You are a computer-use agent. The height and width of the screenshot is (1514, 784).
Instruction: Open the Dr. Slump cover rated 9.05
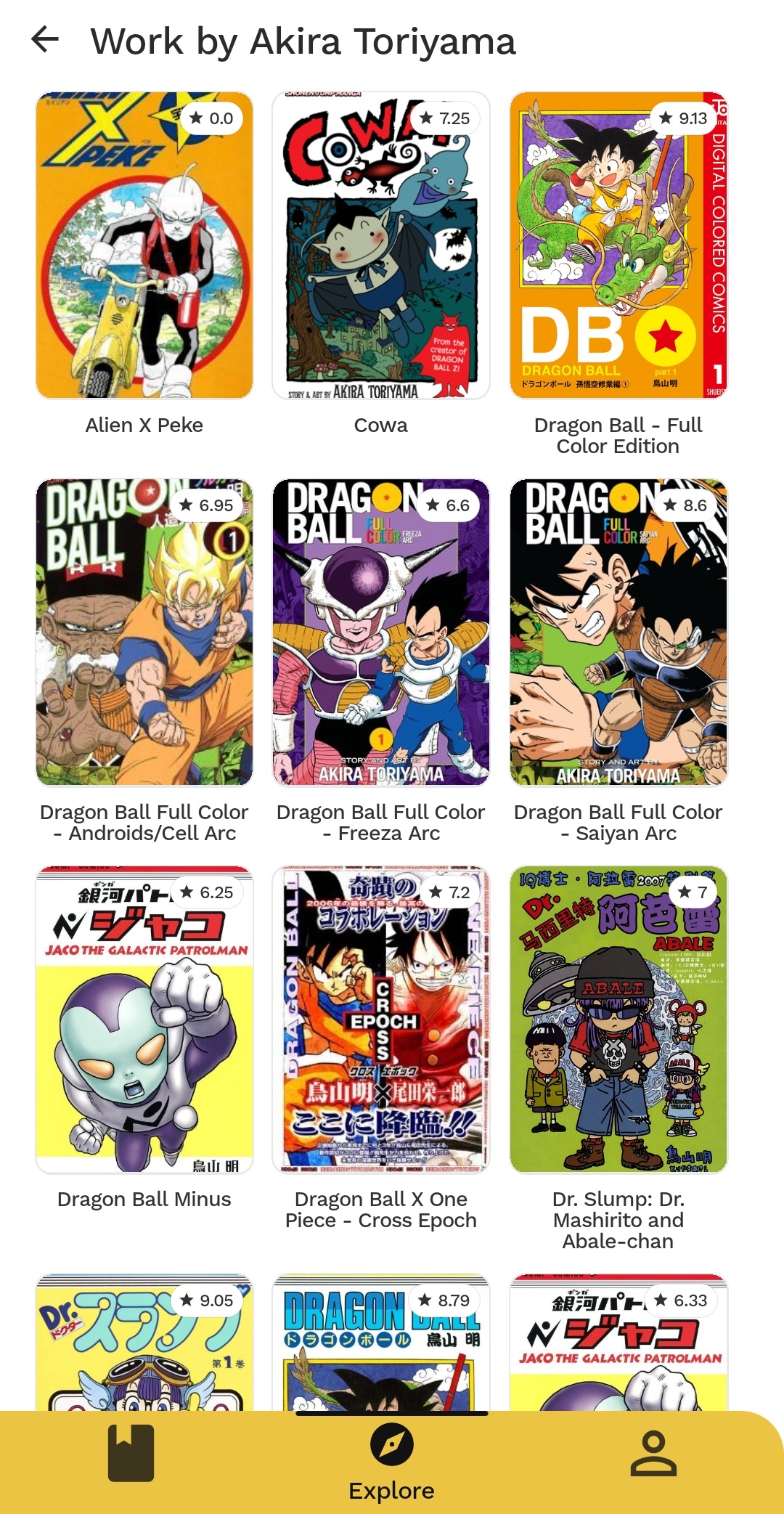tap(144, 1343)
